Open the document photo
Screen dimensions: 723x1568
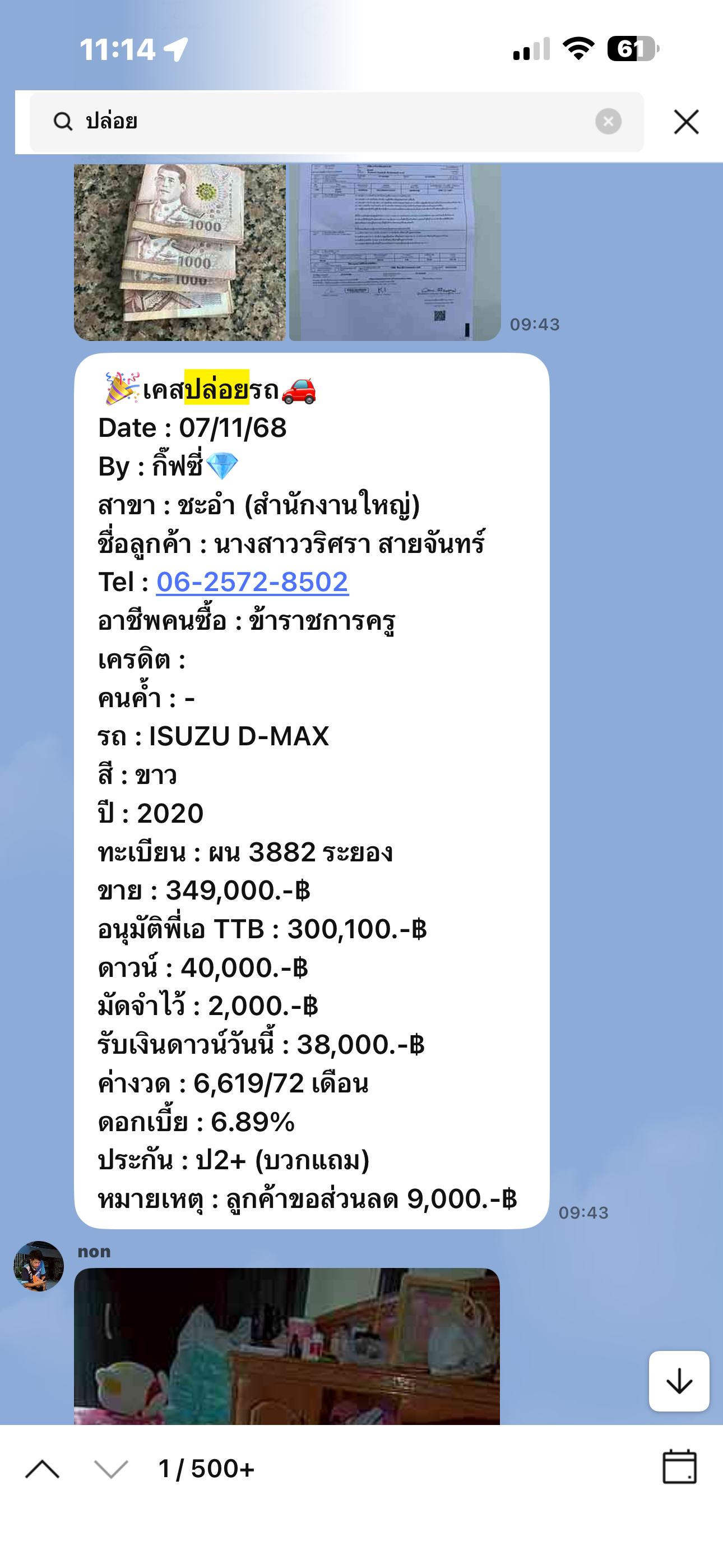395,252
